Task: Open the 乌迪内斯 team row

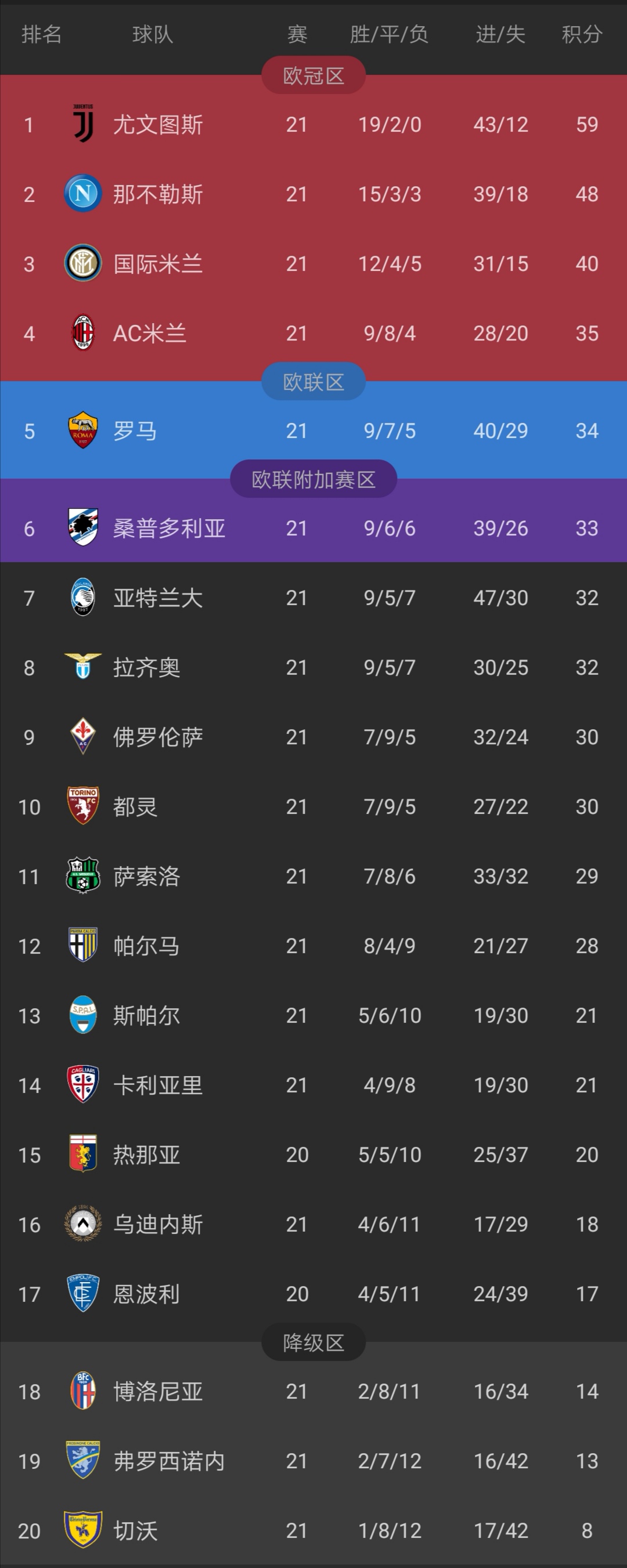Action: (x=157, y=1225)
